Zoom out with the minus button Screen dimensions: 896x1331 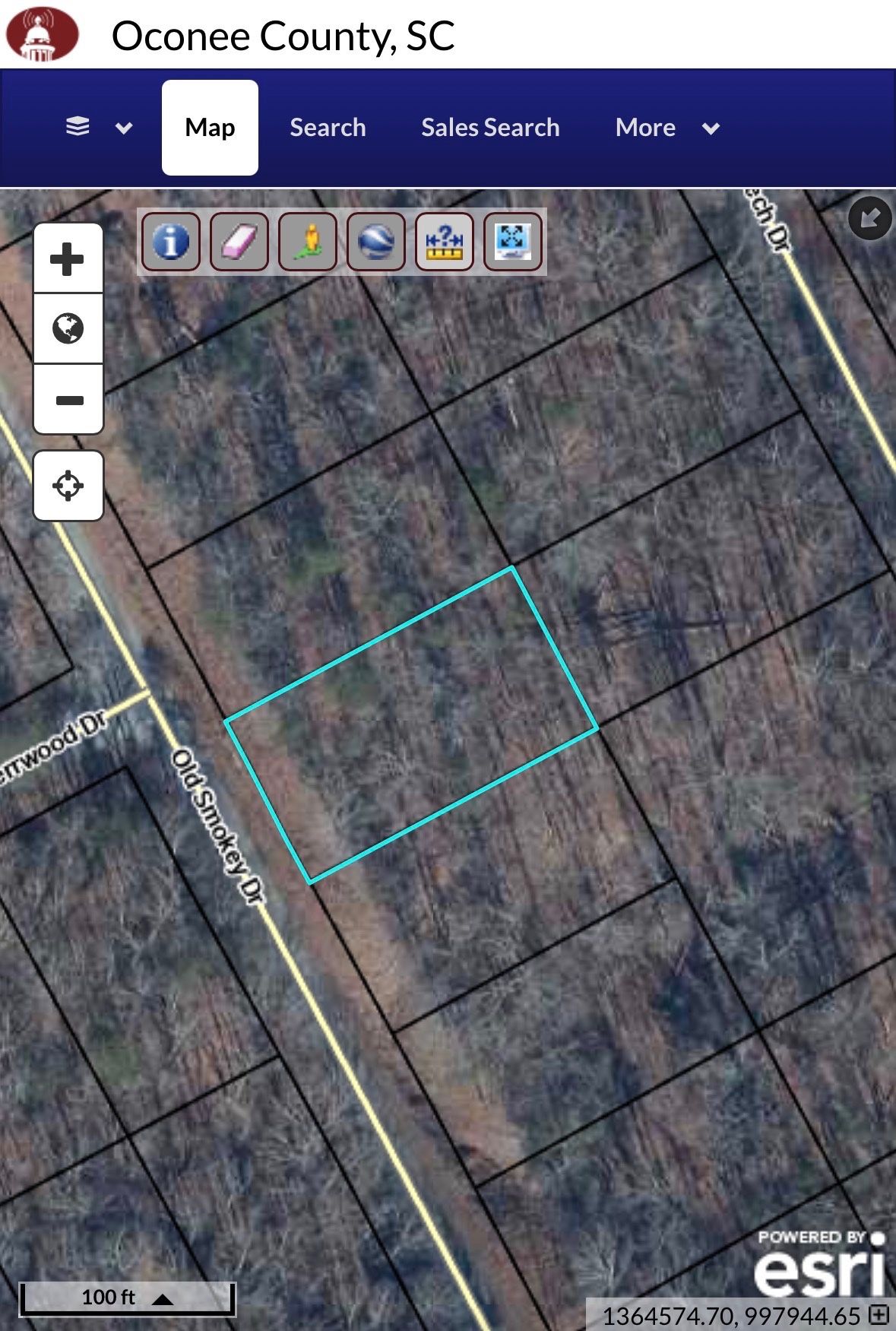(x=68, y=400)
